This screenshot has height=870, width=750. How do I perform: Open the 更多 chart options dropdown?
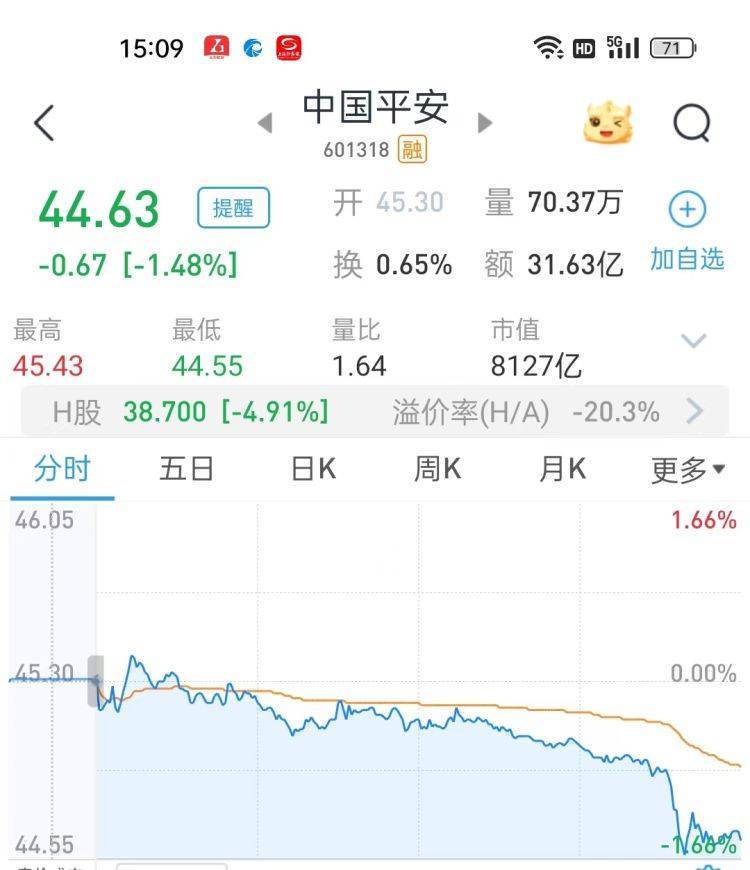click(x=688, y=469)
